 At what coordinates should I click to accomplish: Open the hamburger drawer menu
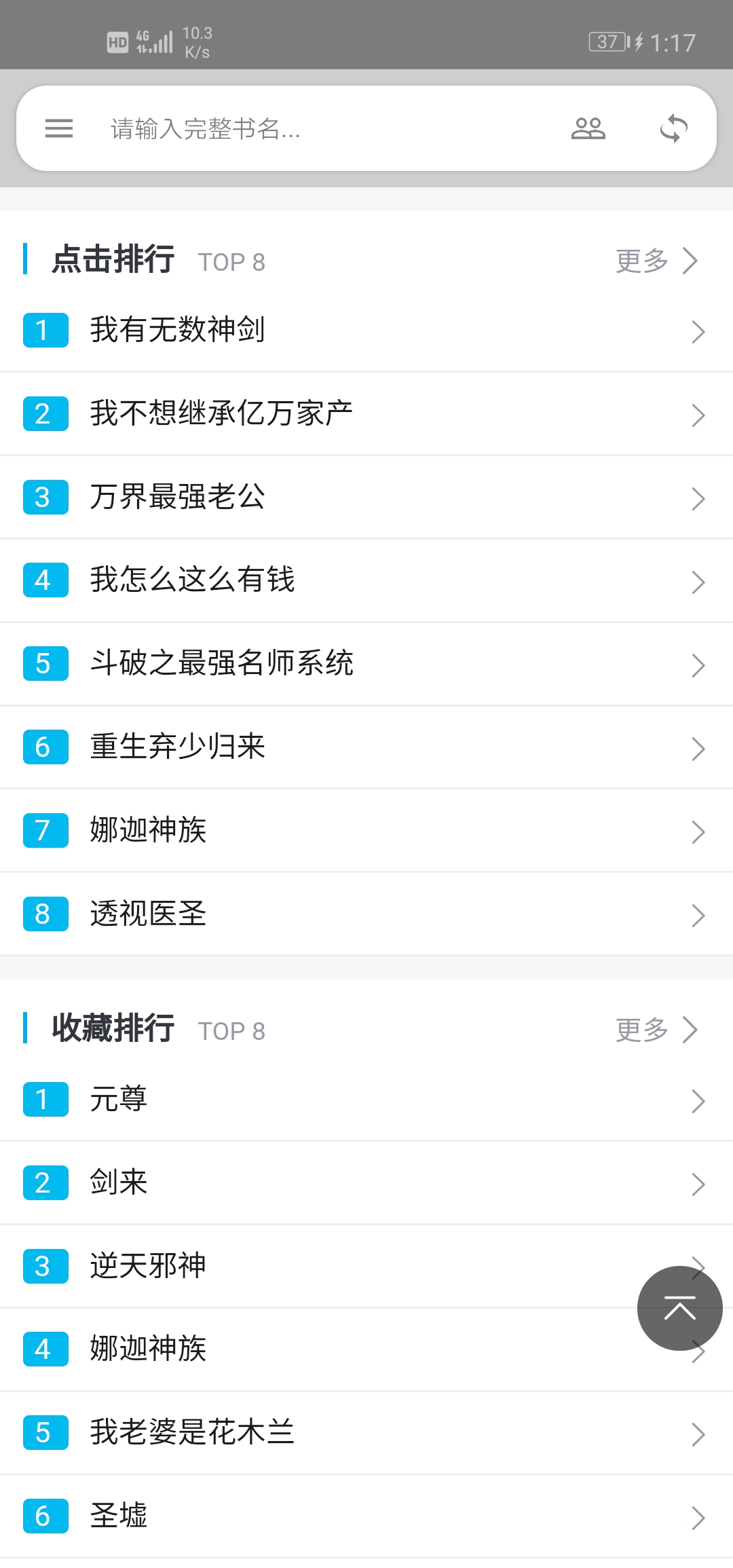point(59,128)
